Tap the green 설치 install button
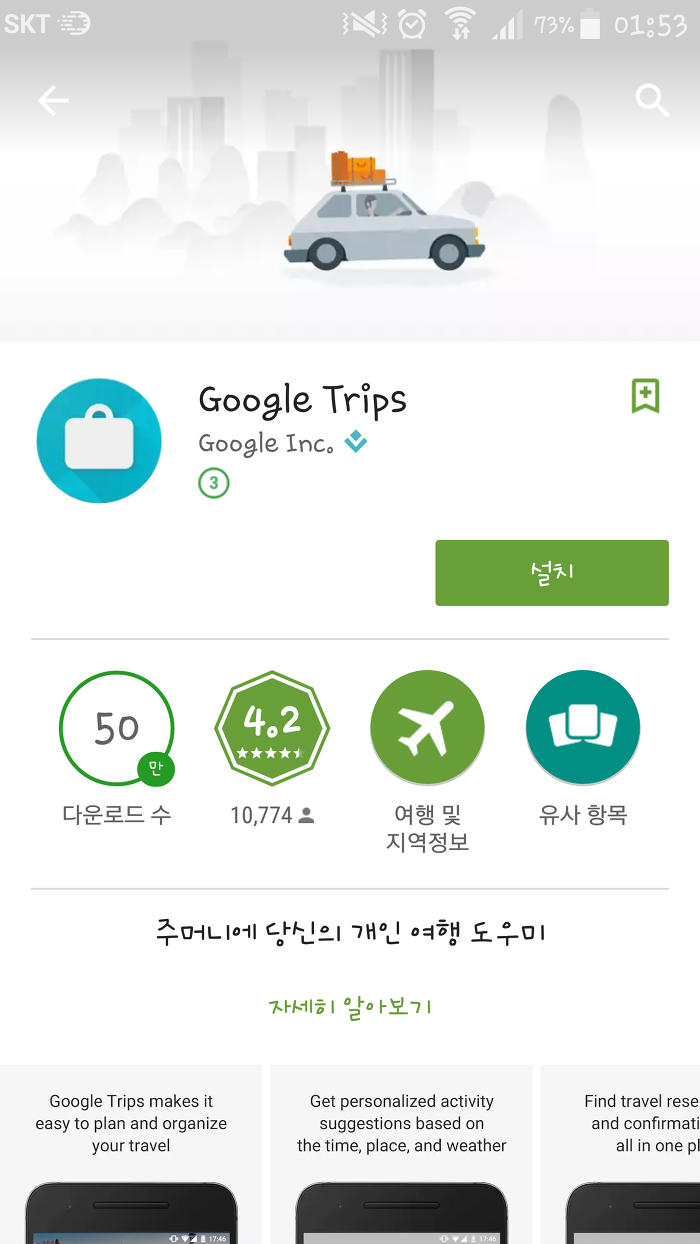This screenshot has height=1244, width=700. 552,573
